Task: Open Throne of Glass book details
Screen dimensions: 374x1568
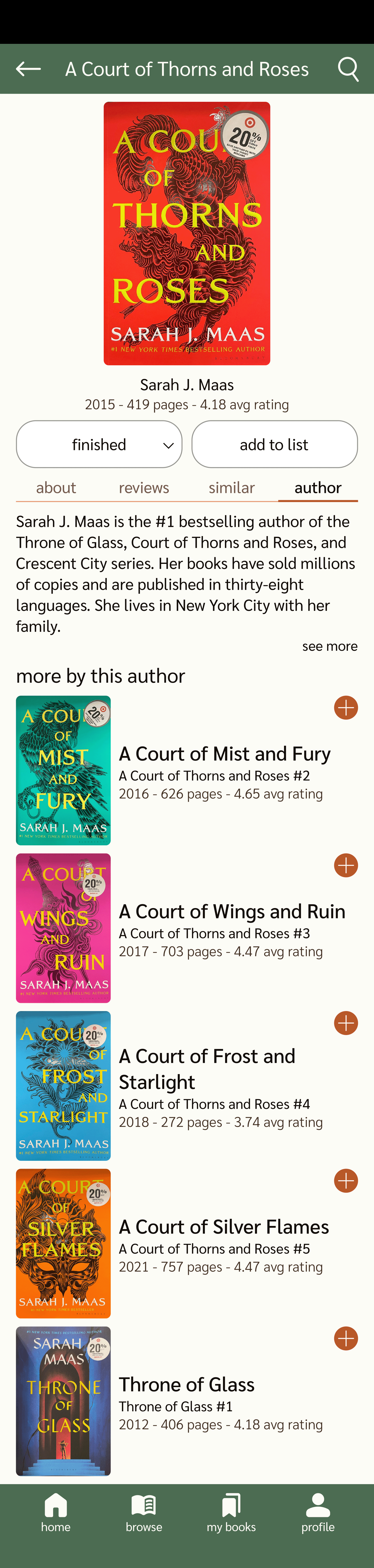Action: coord(186,1385)
